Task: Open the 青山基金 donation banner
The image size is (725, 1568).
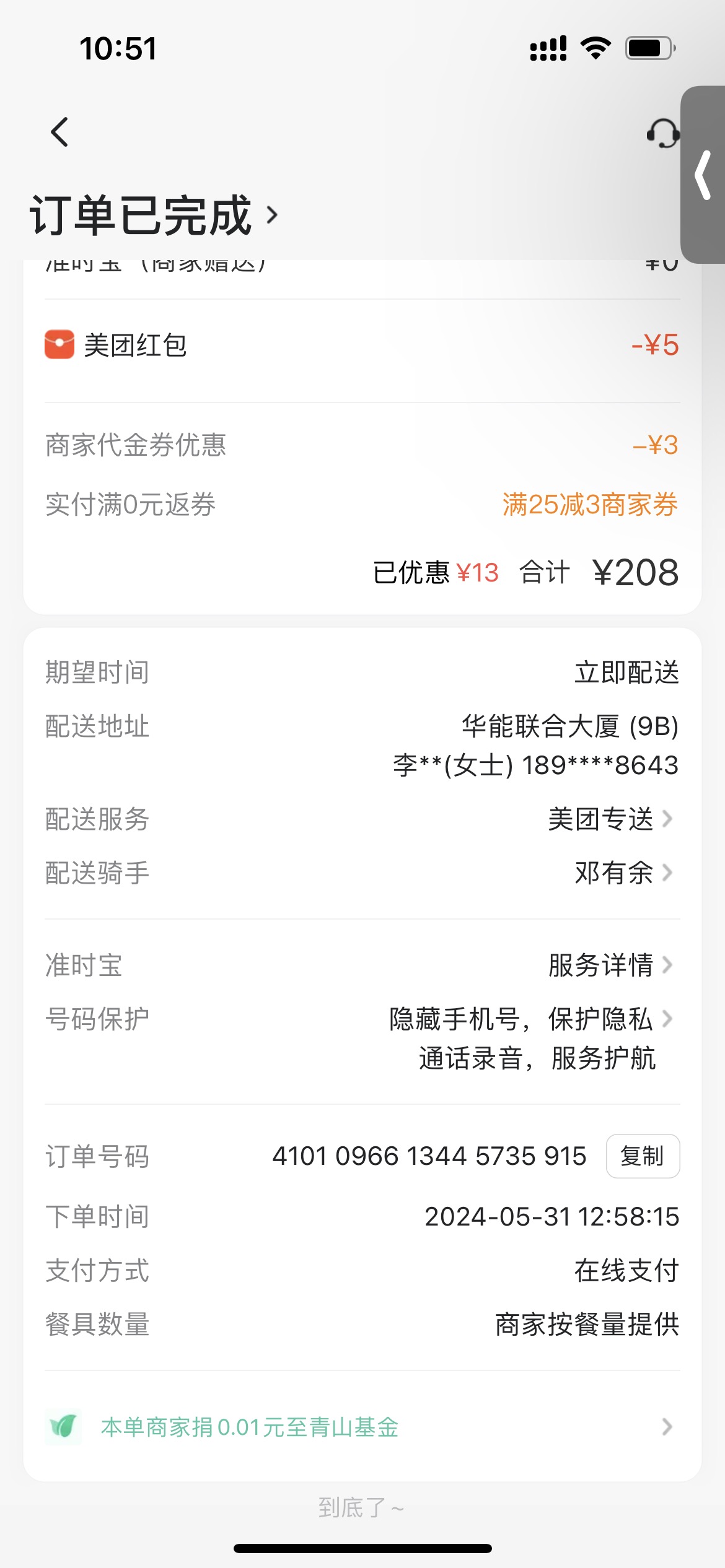Action: tap(362, 1427)
